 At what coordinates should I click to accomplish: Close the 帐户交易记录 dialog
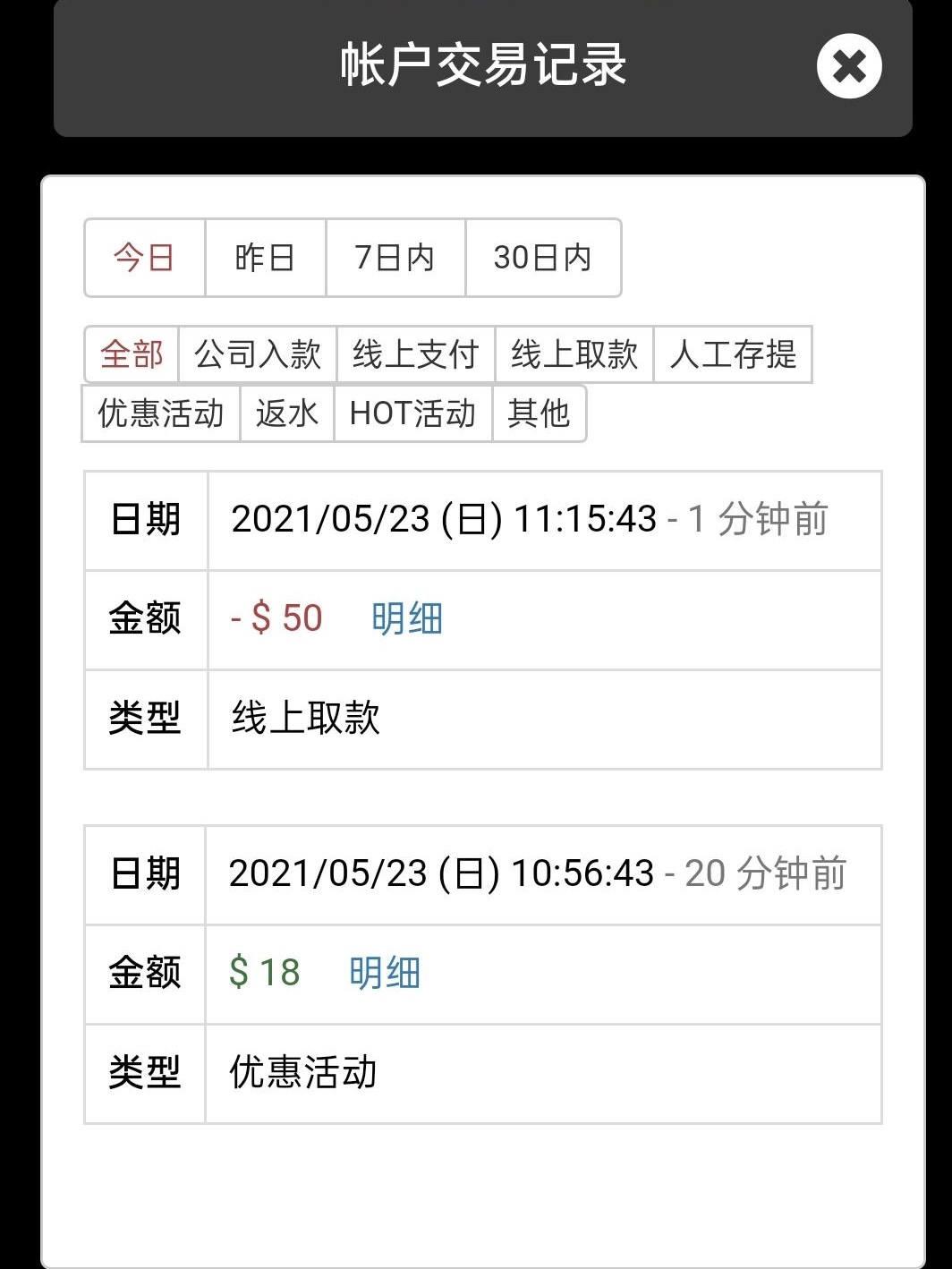pos(849,66)
